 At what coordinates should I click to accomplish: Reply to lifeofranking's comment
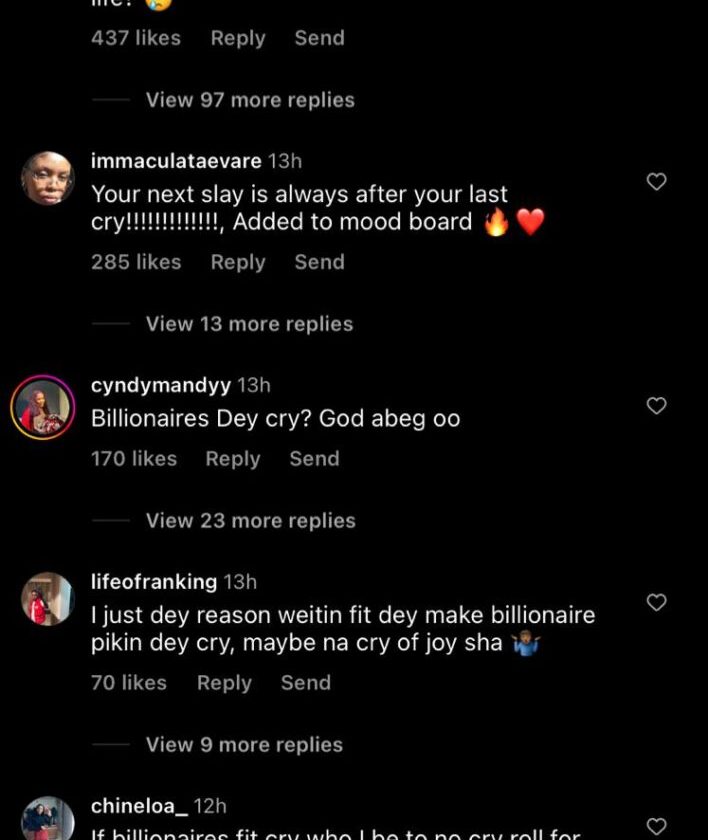click(224, 683)
